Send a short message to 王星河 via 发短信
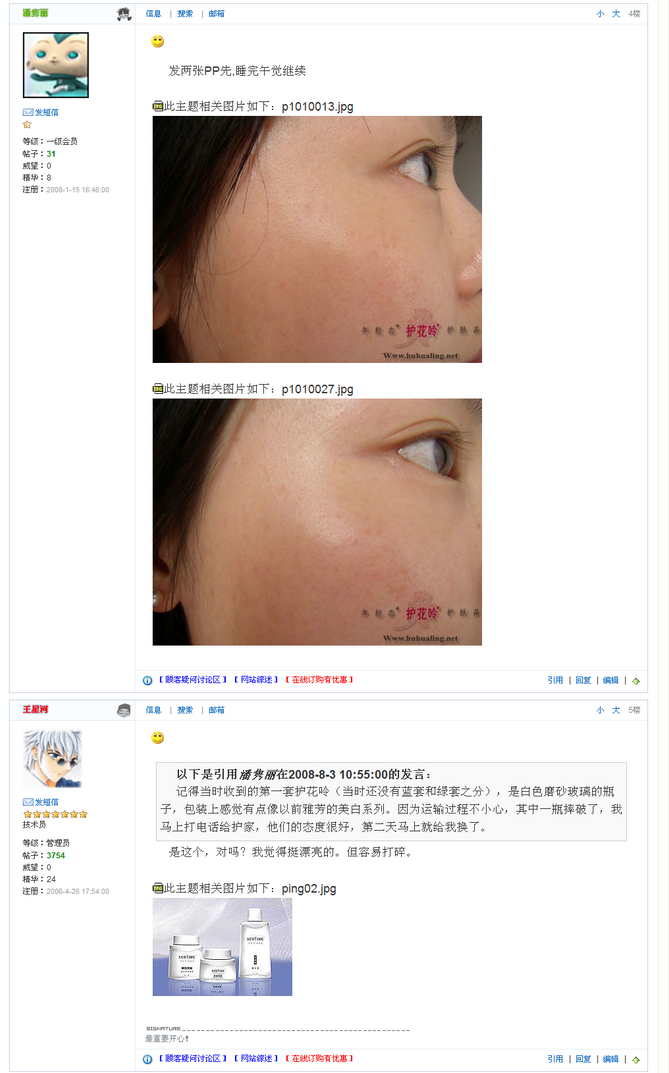The height and width of the screenshot is (1073, 669). point(41,802)
